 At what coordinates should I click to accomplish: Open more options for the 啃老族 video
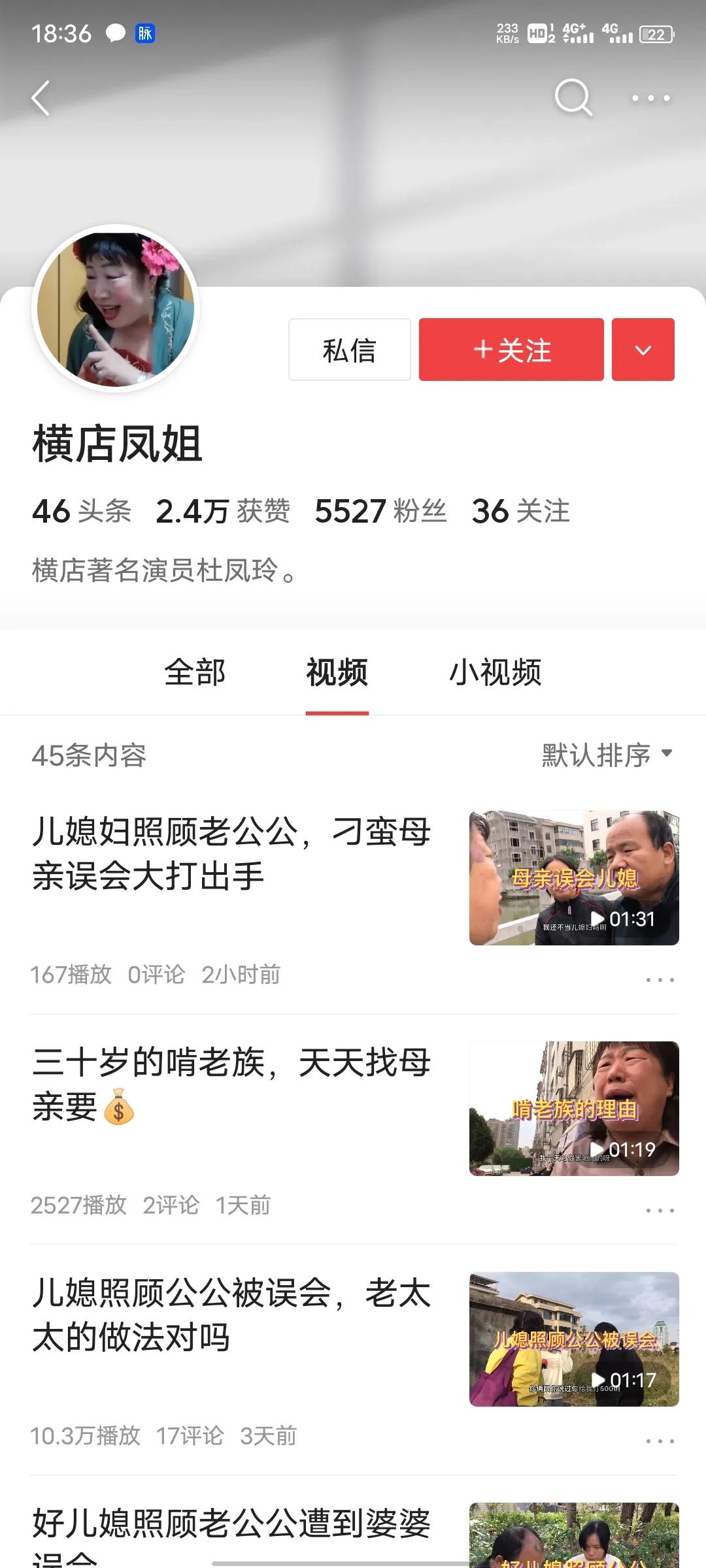(662, 1207)
